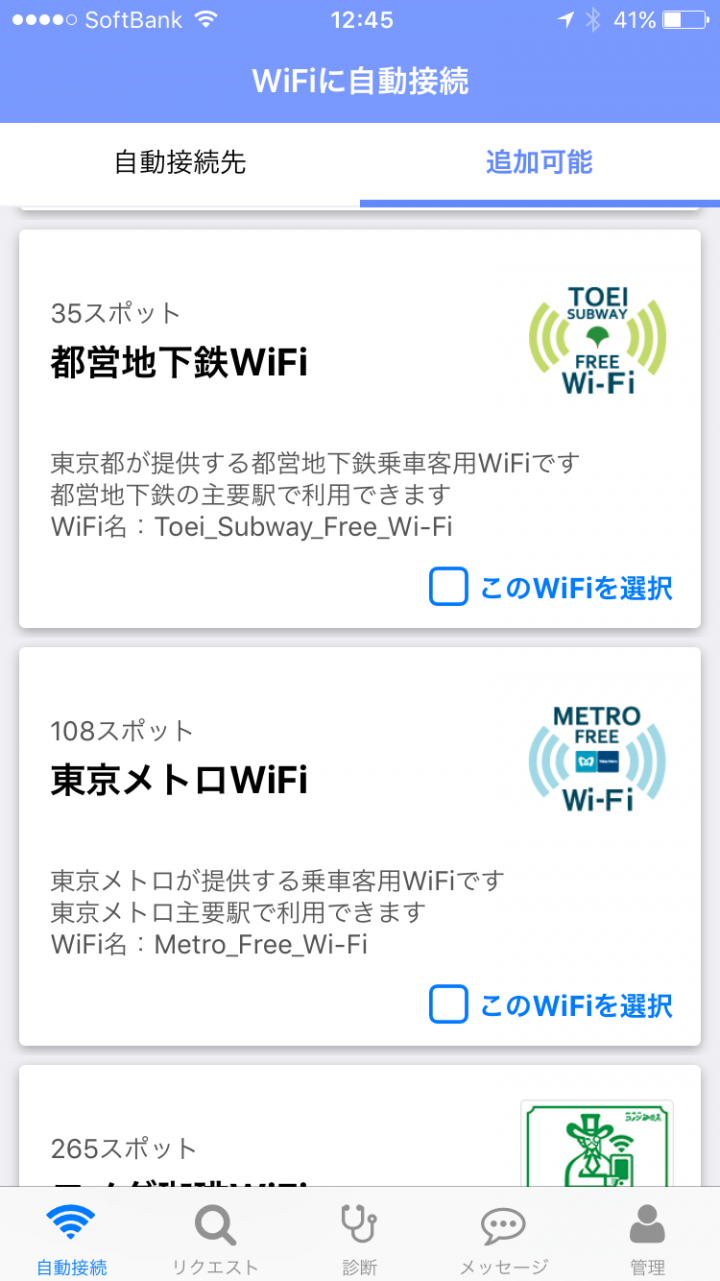Open the 診断 stethoscope diagnostic icon
Screen dimensions: 720x1281
point(358,1221)
